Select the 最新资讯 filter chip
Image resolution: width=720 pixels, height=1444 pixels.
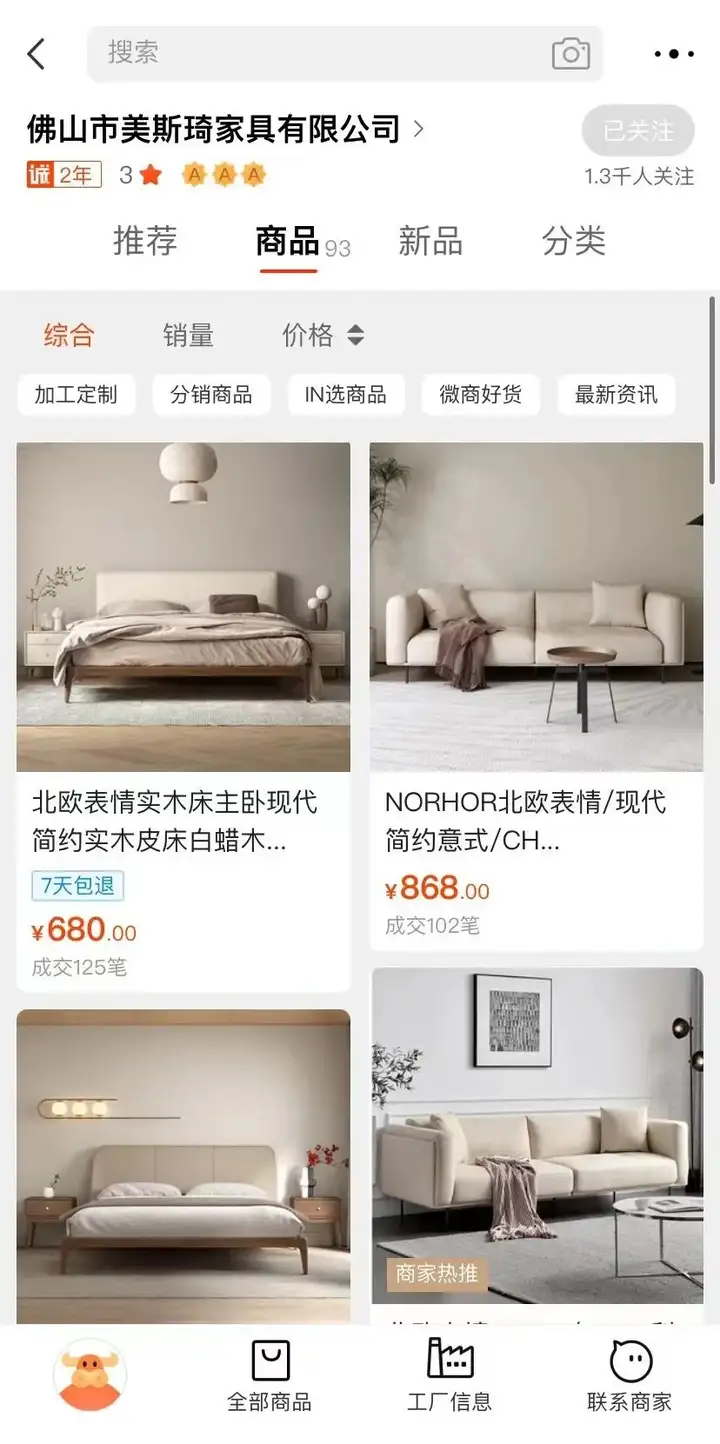click(616, 395)
